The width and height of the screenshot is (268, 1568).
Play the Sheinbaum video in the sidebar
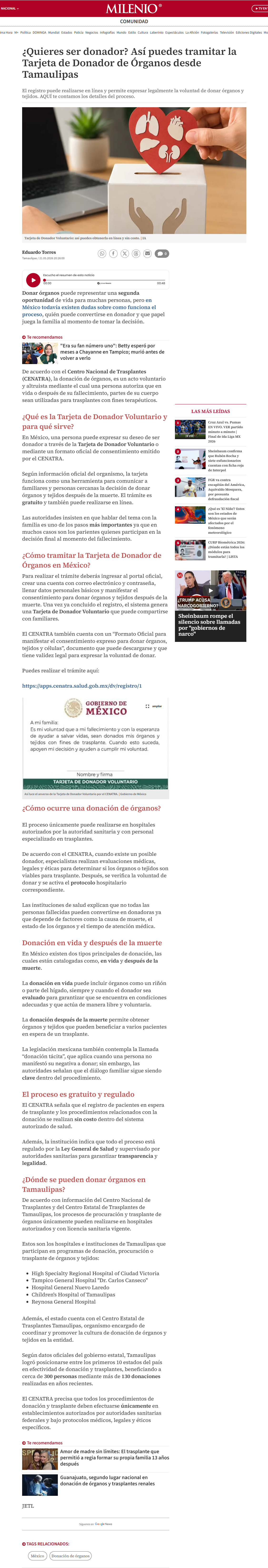click(x=211, y=590)
